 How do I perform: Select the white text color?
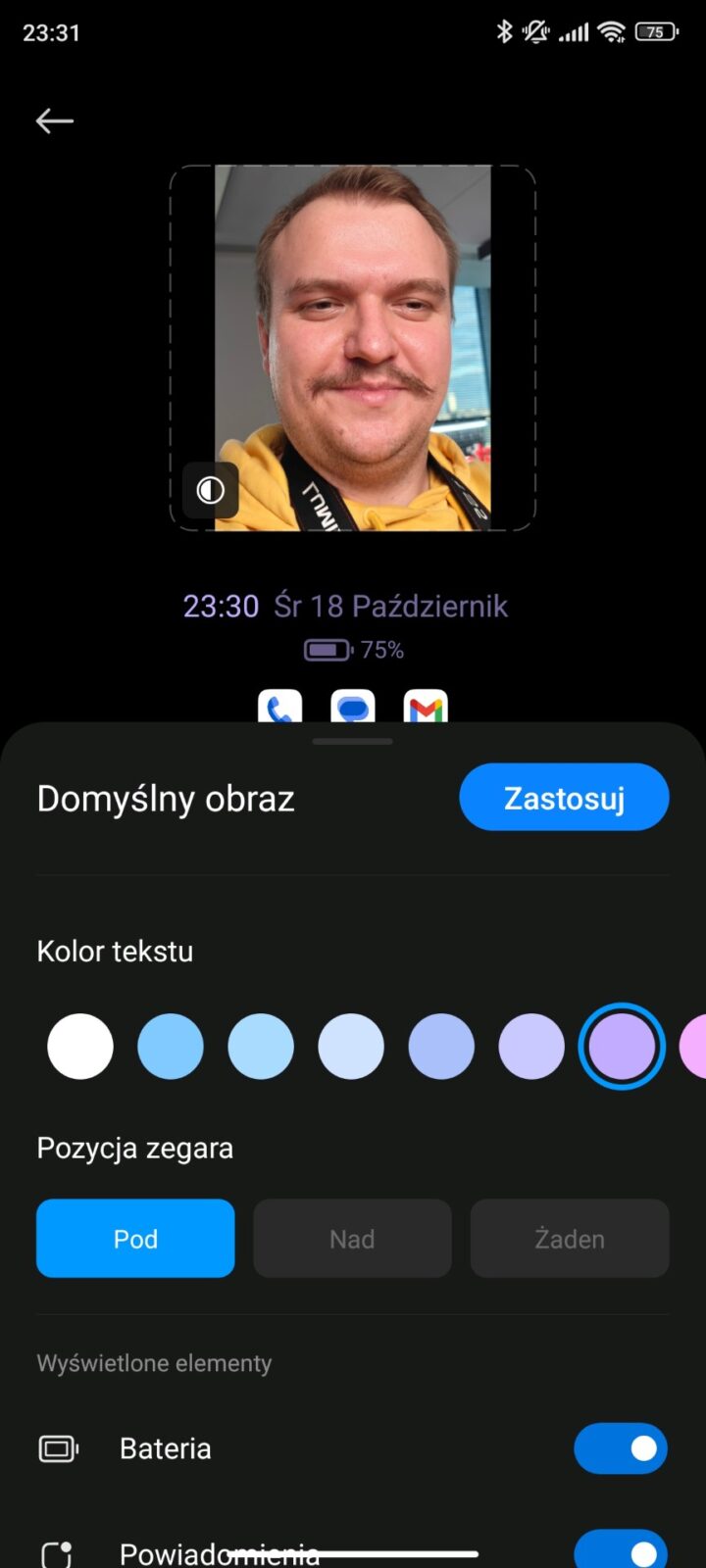80,1046
